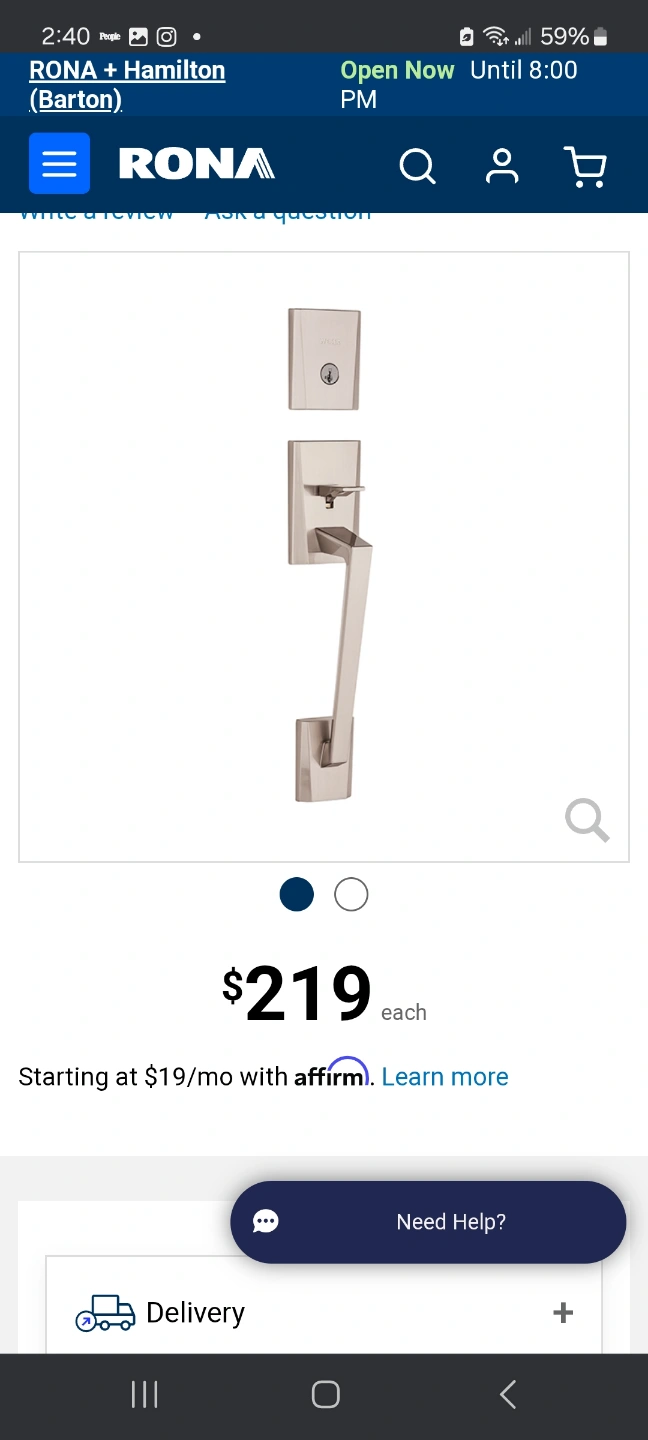The image size is (648, 1440).
Task: View the shopping cart
Action: coord(586,166)
